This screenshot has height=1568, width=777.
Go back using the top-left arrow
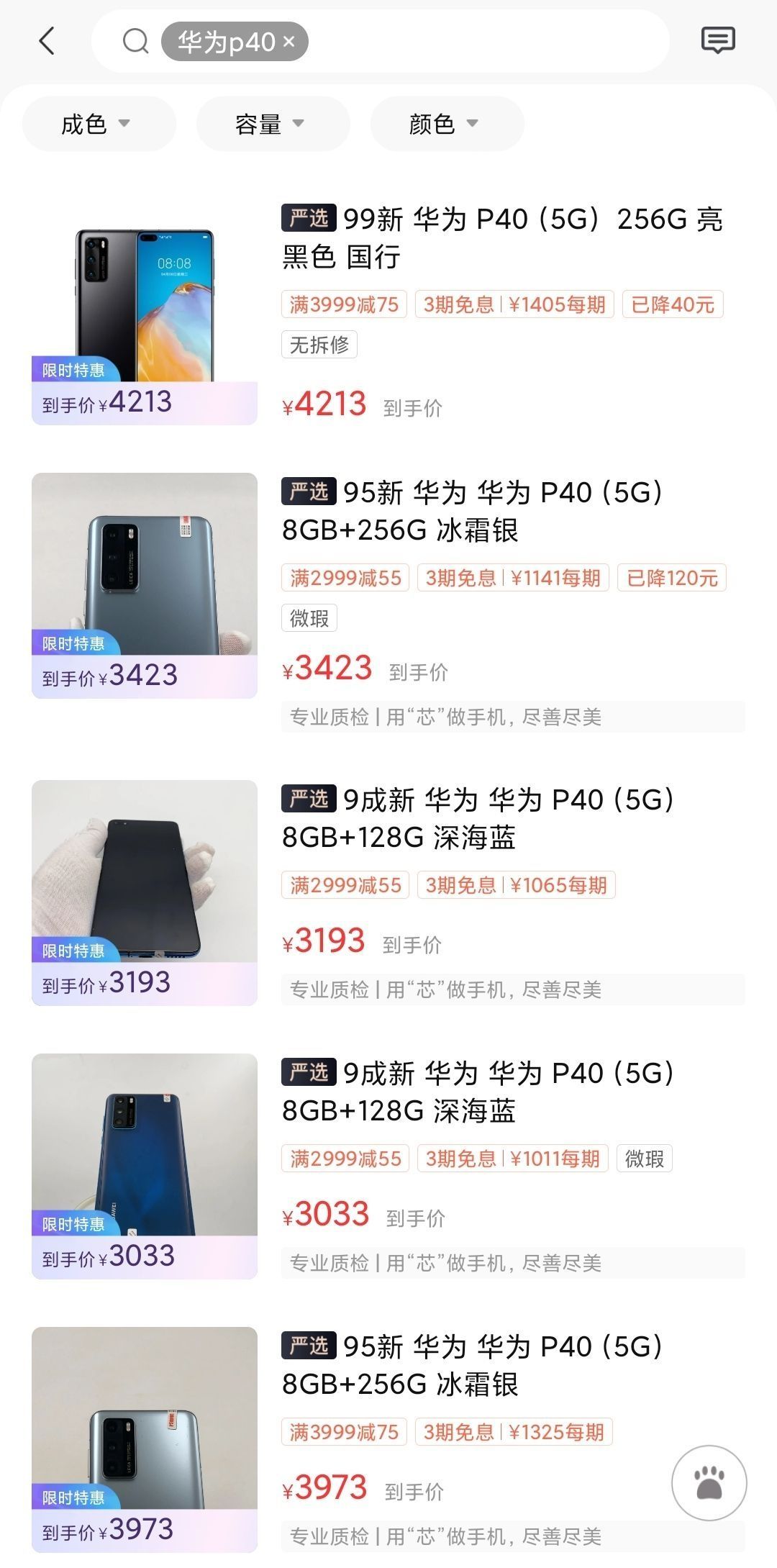[x=47, y=41]
